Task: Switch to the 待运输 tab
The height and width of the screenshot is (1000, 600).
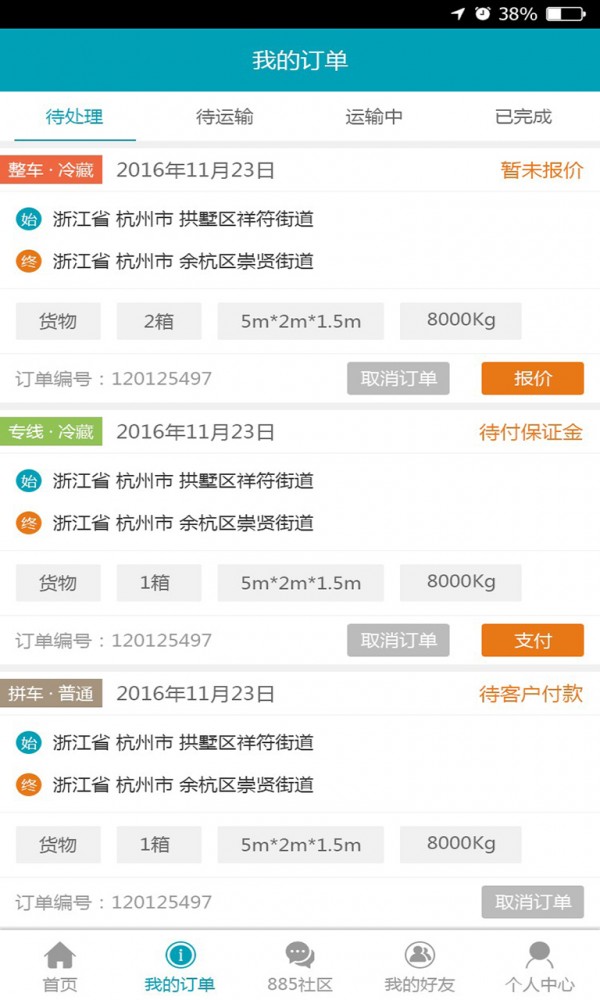Action: coord(224,117)
